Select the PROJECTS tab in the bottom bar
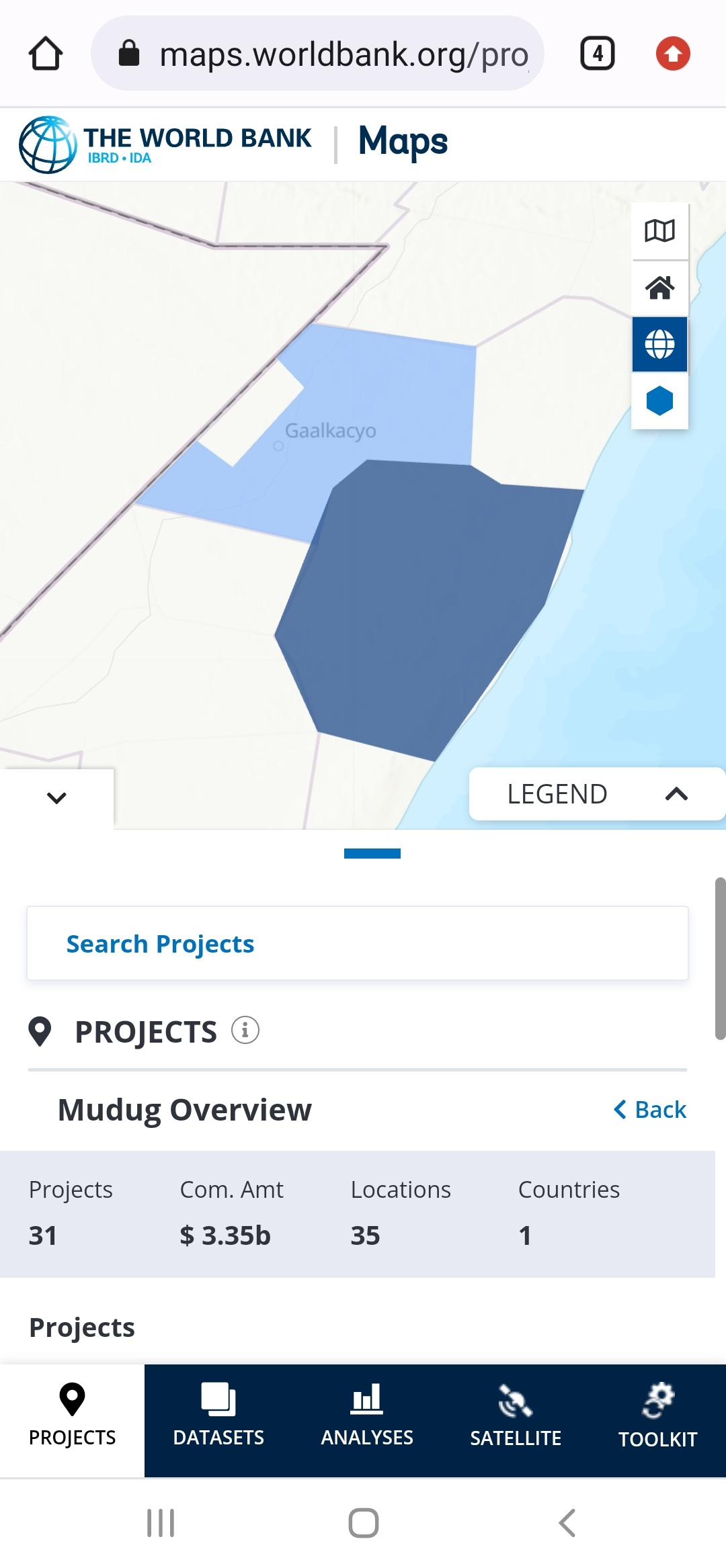Screen dimensions: 726x1568 (x=72, y=1414)
